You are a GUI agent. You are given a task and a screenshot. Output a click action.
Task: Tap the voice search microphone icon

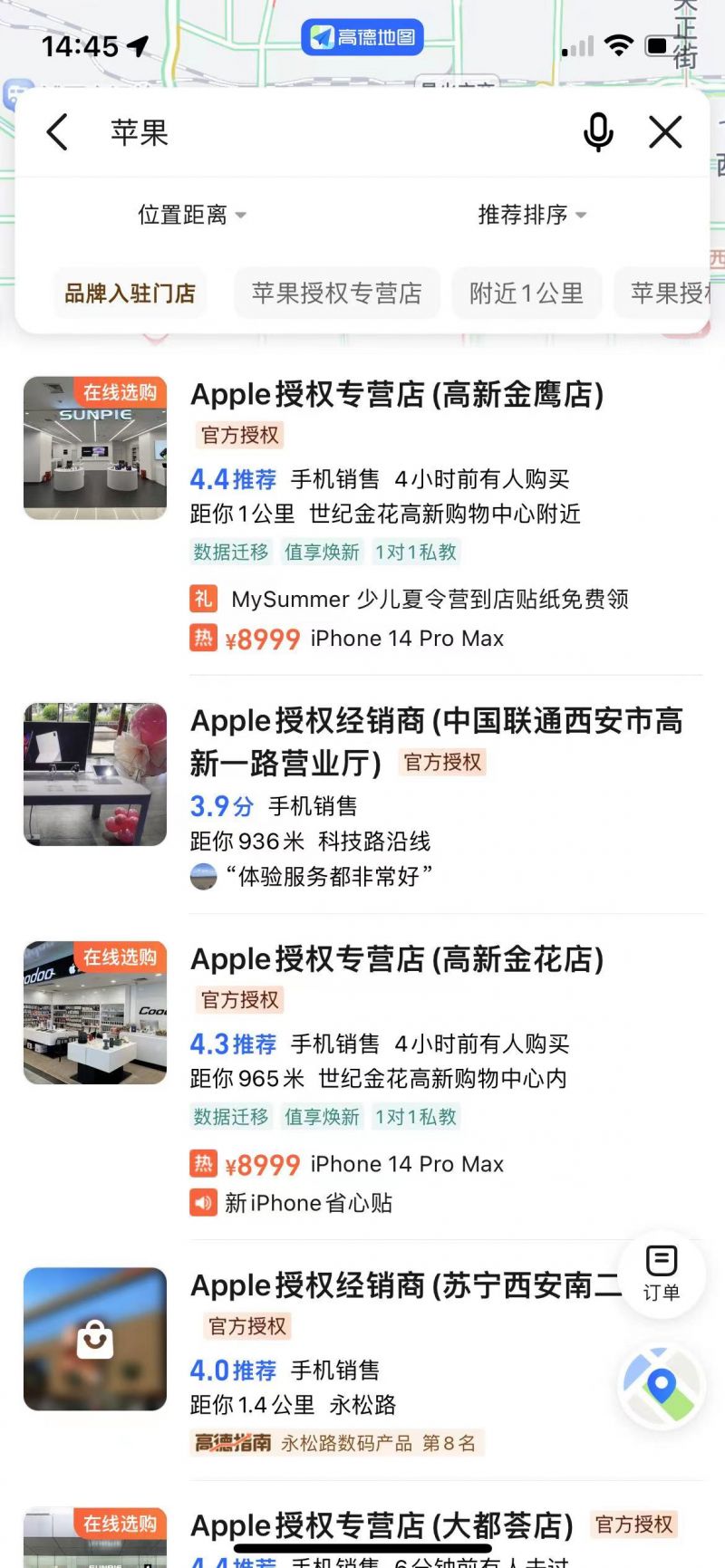598,132
